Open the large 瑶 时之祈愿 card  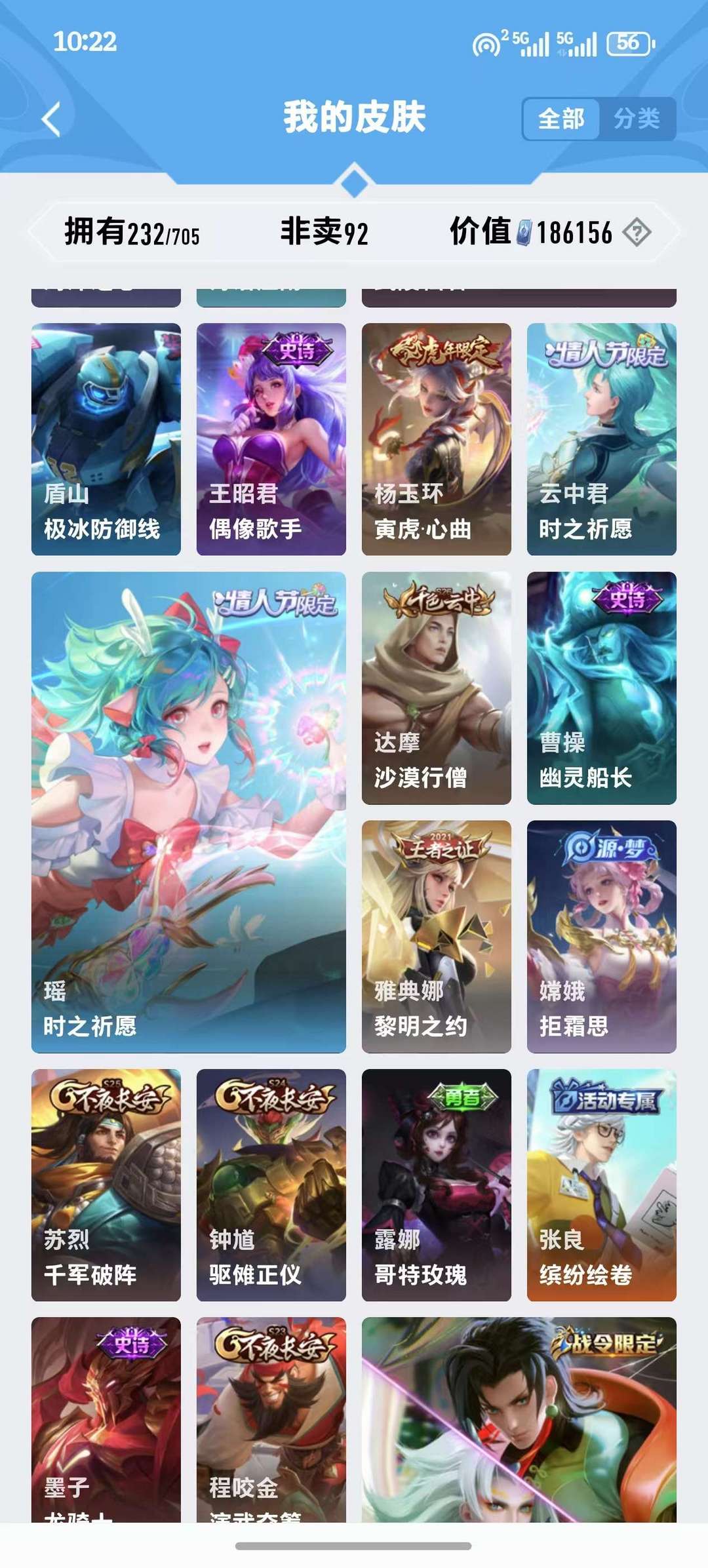(x=189, y=812)
